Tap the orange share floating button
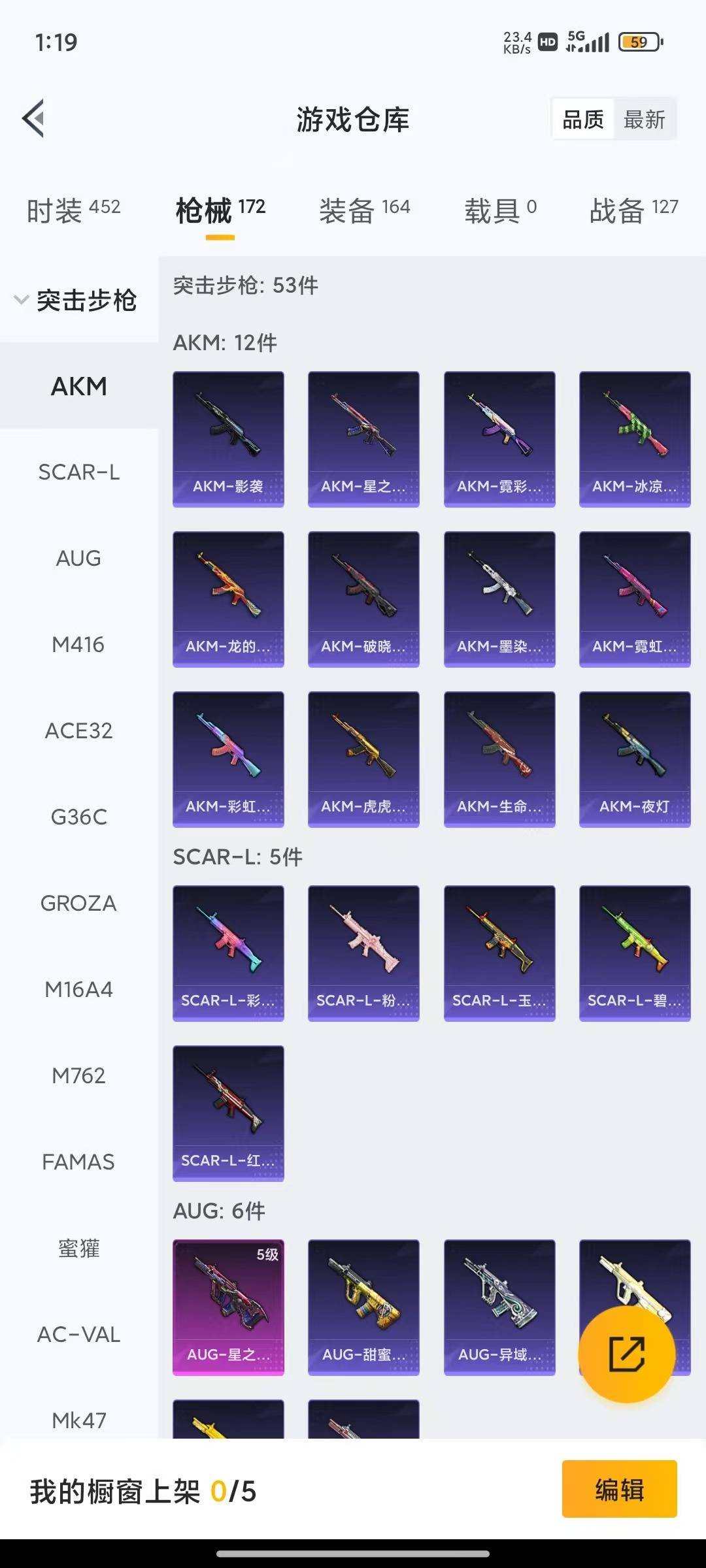Image resolution: width=706 pixels, height=1568 pixels. (626, 1354)
